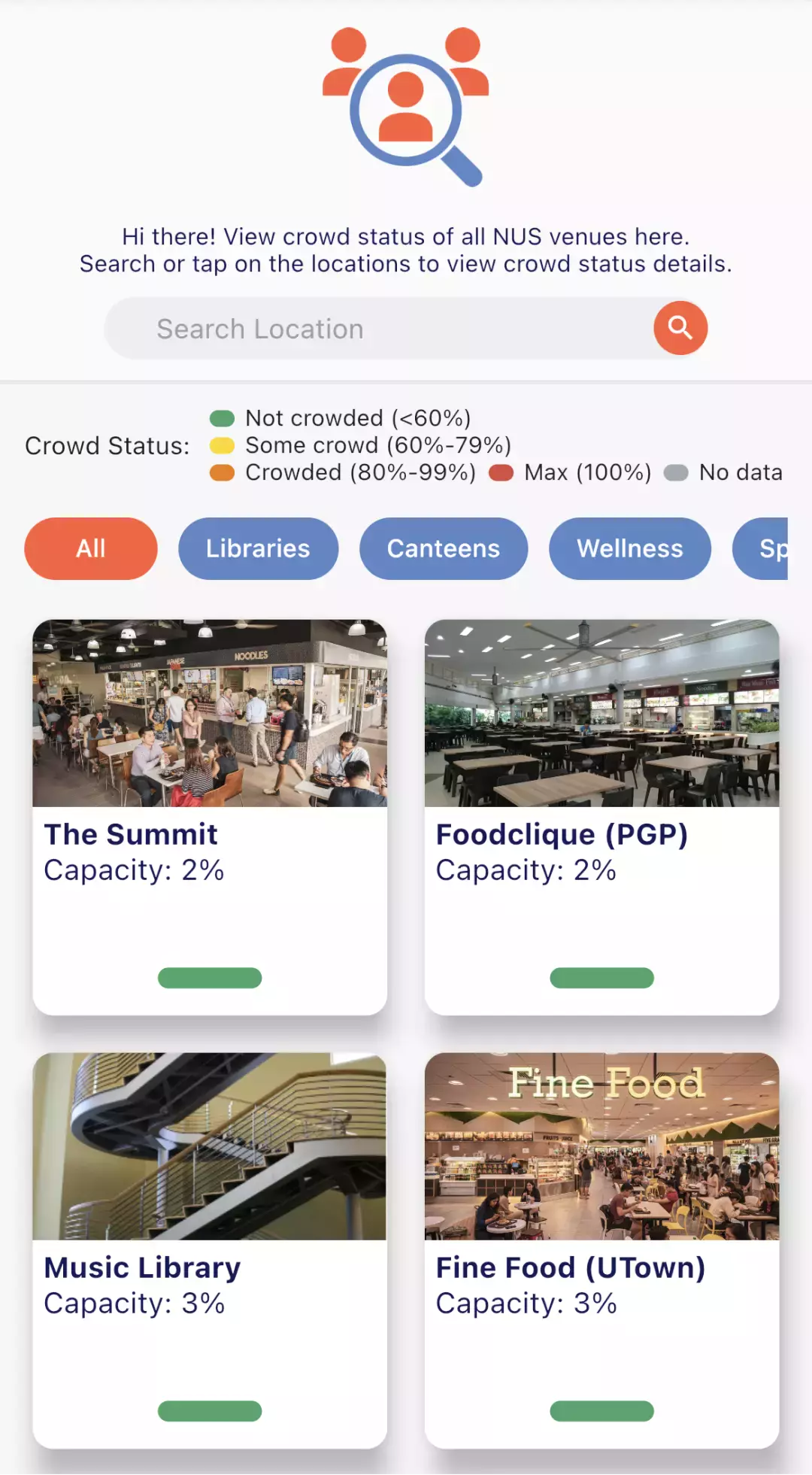
Task: Tap the crowd-finder app logo
Action: click(x=406, y=105)
